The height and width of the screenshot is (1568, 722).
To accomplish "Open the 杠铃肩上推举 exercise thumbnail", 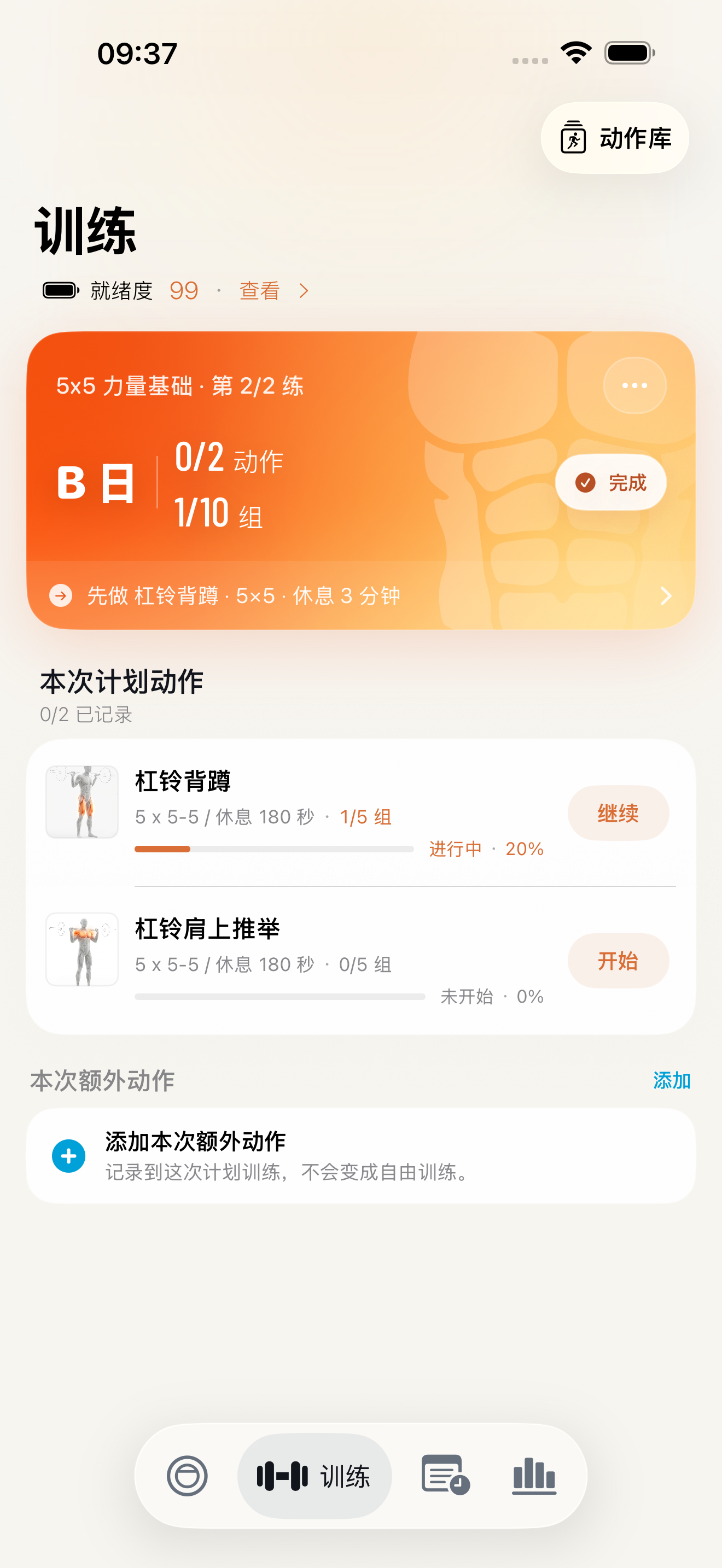I will pos(82,949).
